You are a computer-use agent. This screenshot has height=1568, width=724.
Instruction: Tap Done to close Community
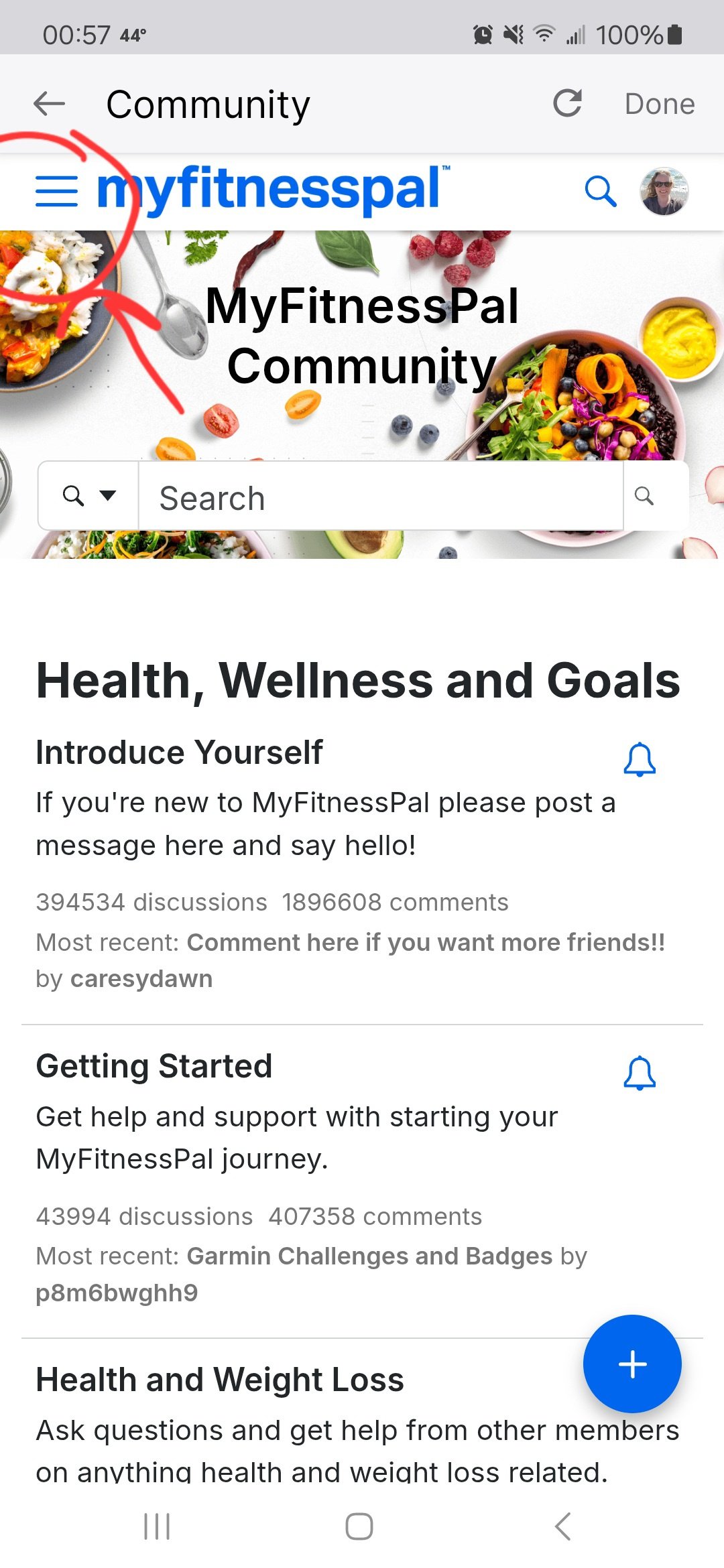(x=660, y=104)
